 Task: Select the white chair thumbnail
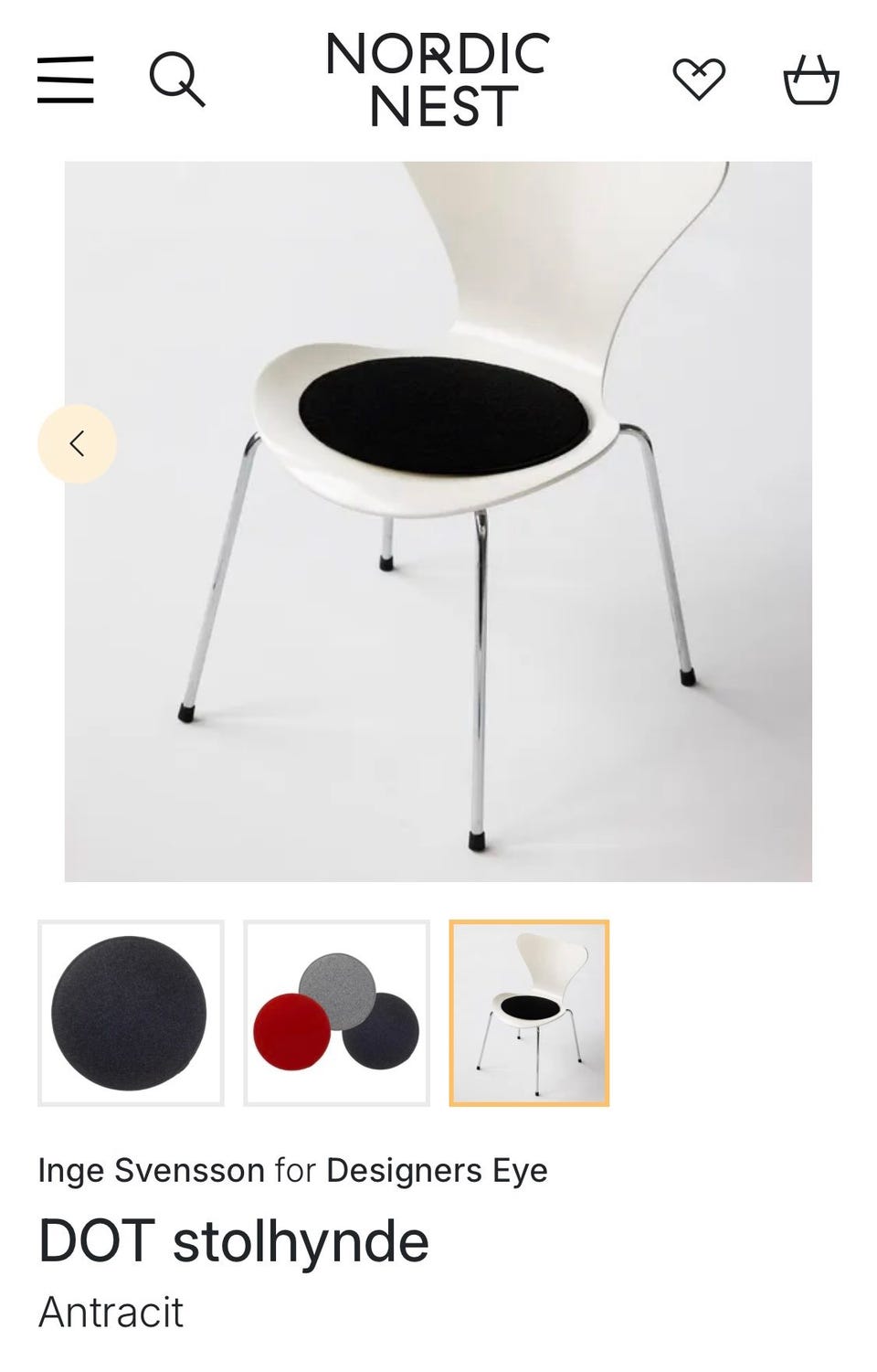(x=529, y=1013)
